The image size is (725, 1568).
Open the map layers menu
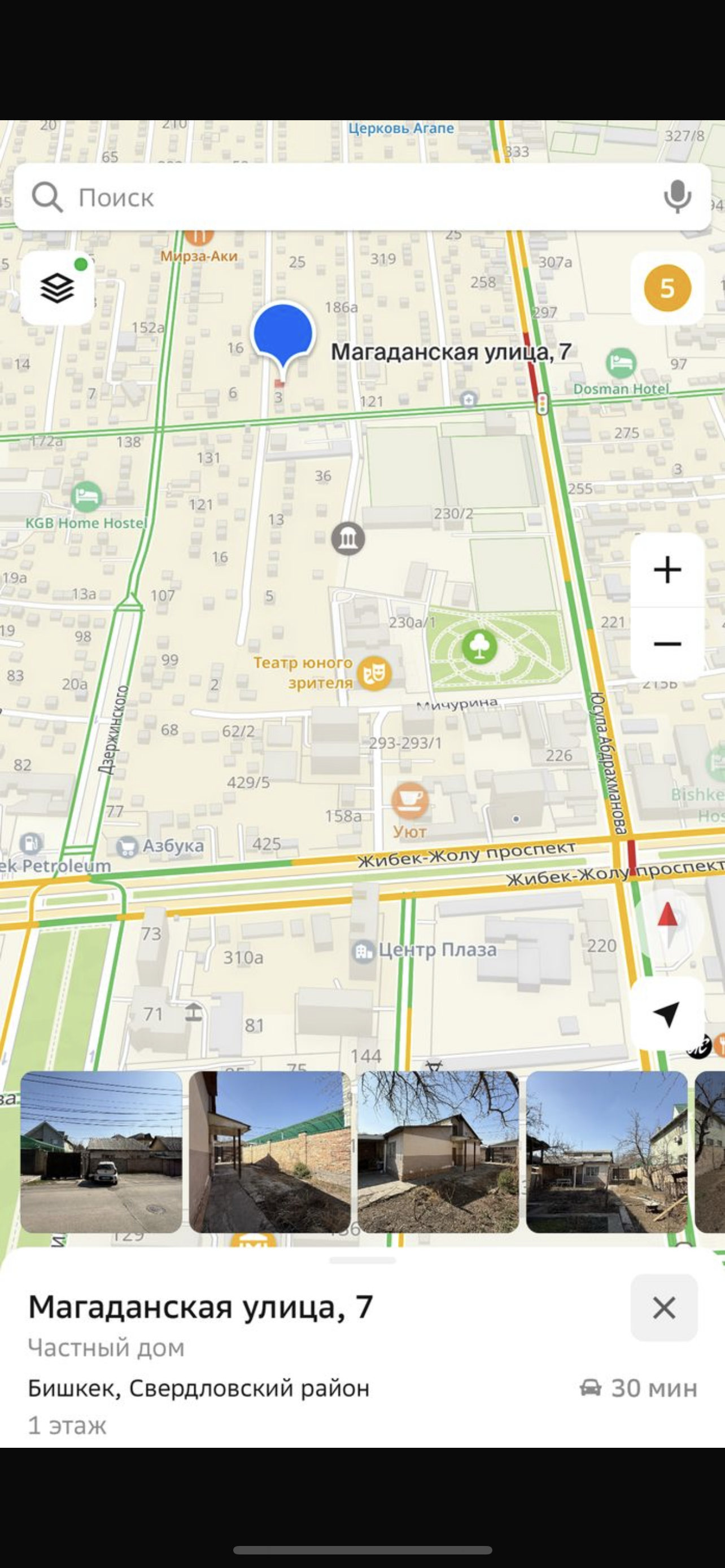click(x=57, y=288)
